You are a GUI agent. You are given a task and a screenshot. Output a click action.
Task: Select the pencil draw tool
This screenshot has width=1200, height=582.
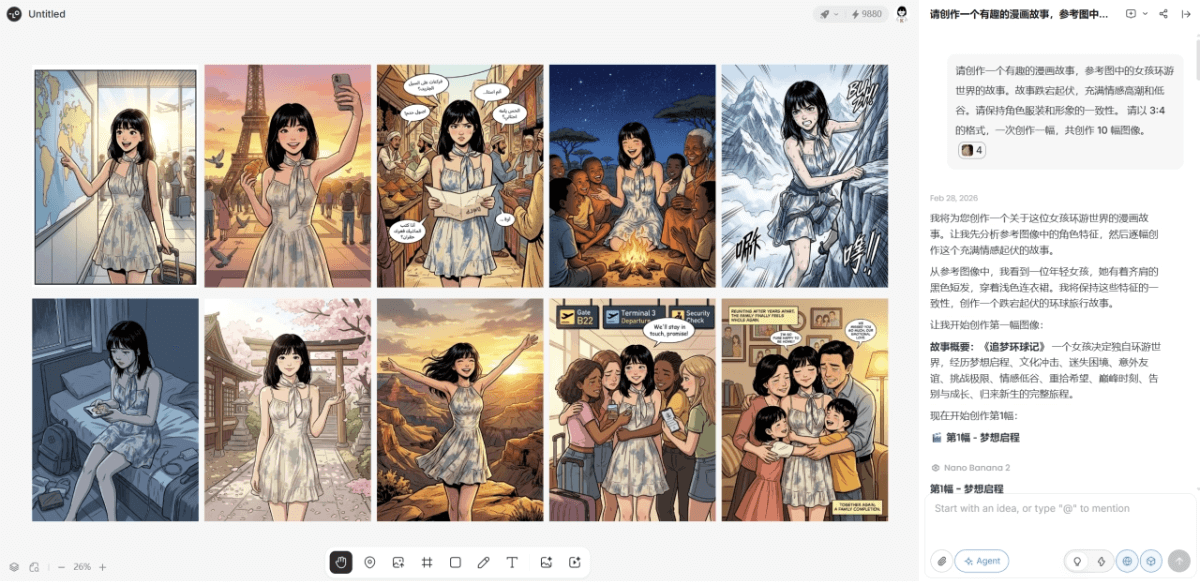(483, 563)
